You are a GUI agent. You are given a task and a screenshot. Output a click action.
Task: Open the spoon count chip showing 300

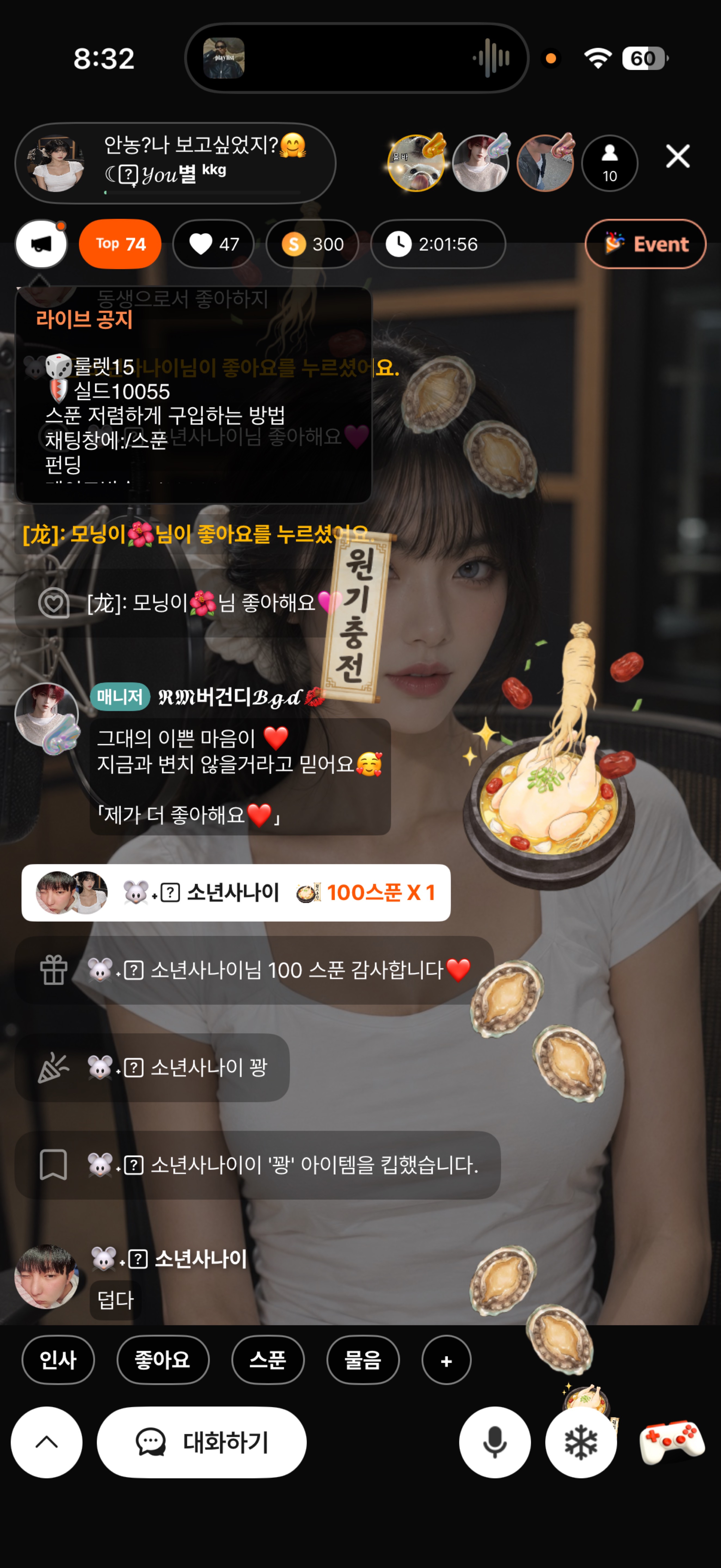click(312, 244)
